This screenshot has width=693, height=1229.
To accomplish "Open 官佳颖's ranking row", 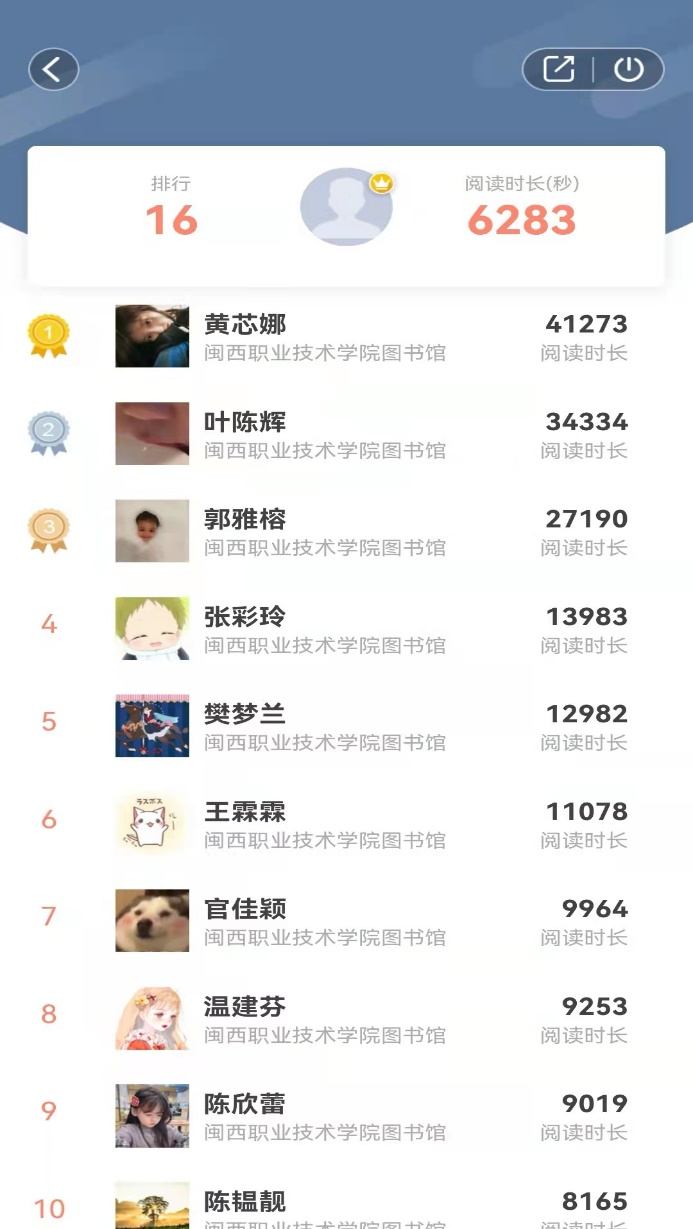I will pyautogui.click(x=346, y=921).
